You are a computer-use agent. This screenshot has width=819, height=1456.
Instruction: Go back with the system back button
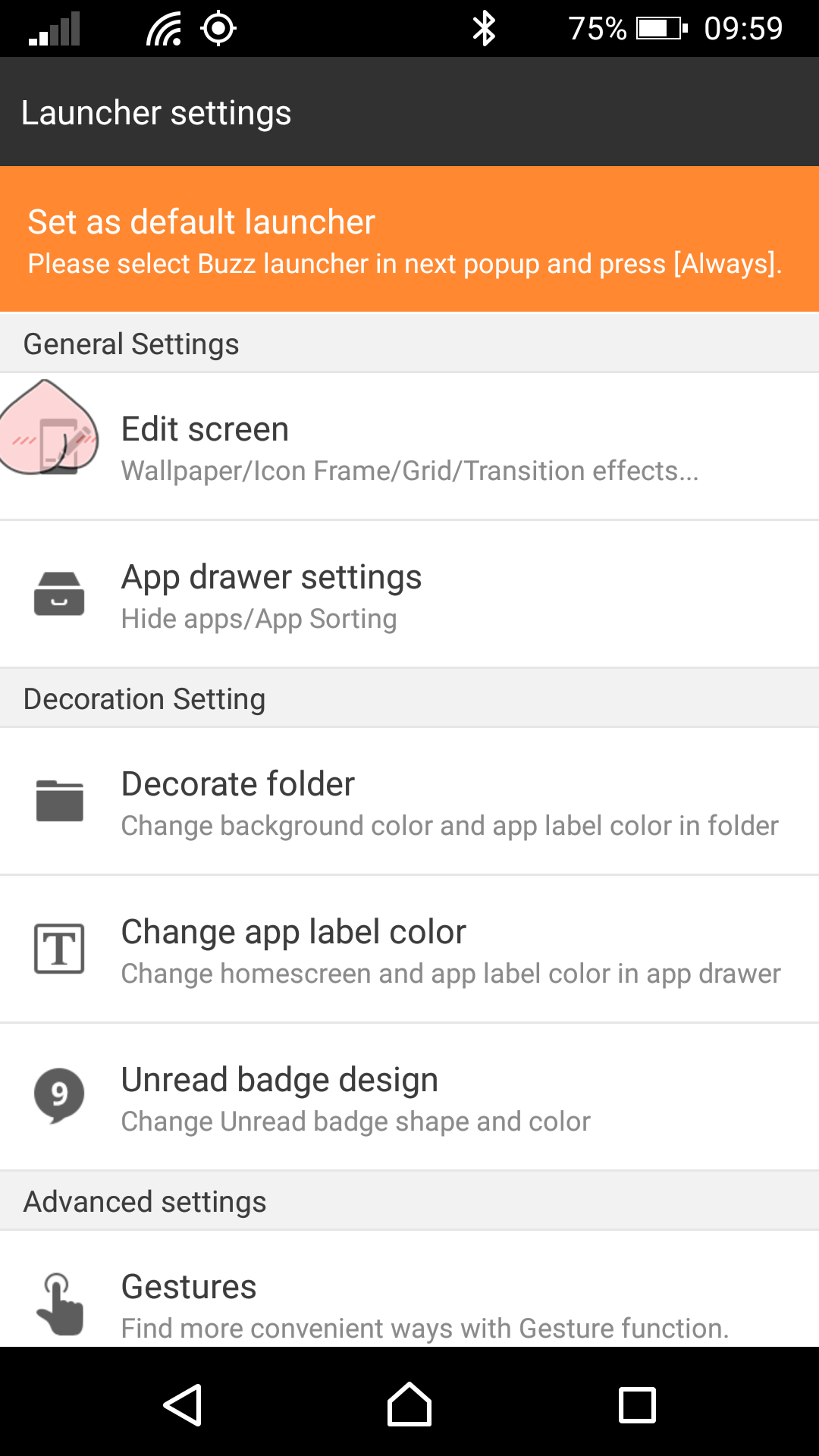[183, 1405]
